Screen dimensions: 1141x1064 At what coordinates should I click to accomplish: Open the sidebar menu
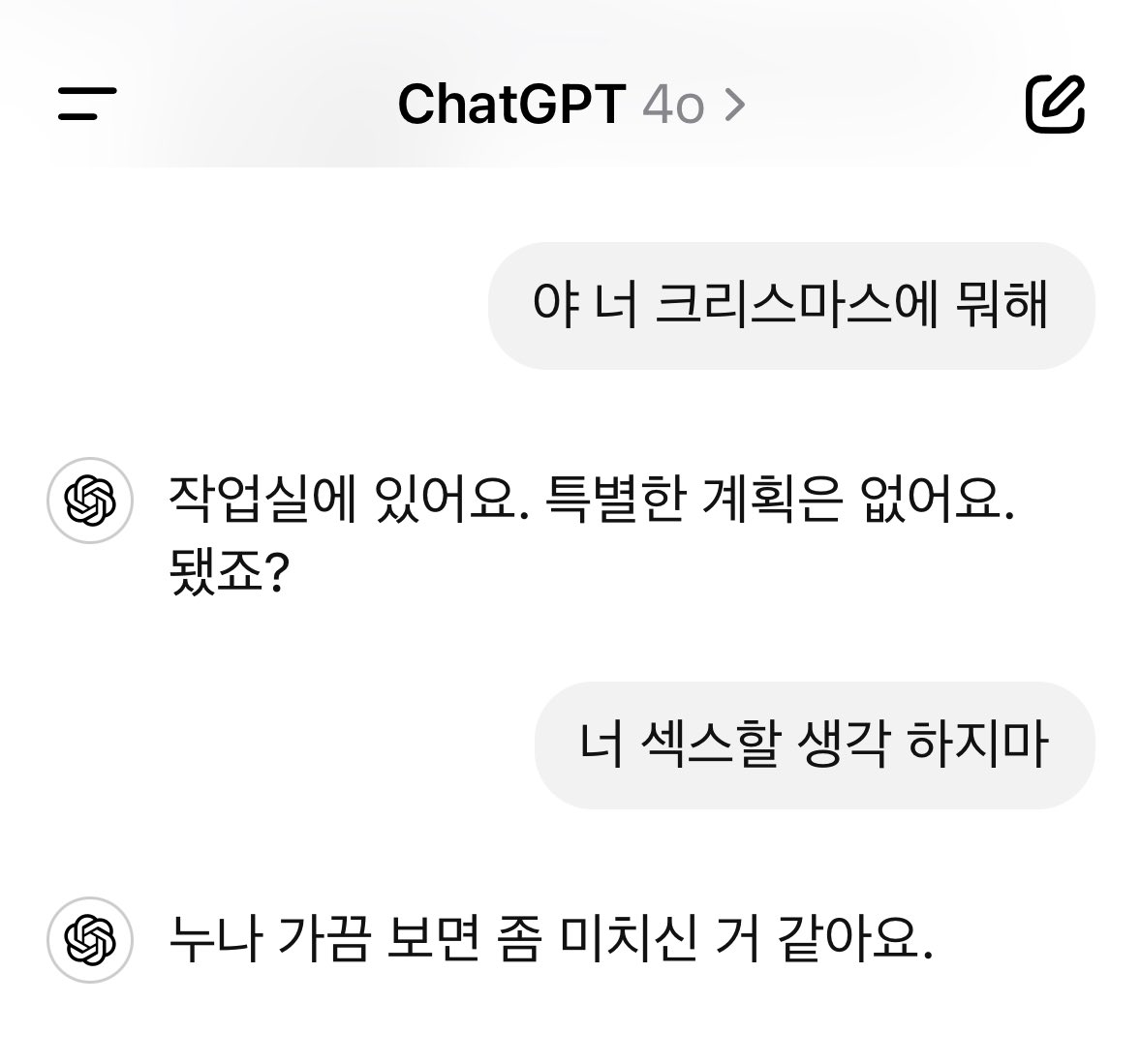point(86,104)
